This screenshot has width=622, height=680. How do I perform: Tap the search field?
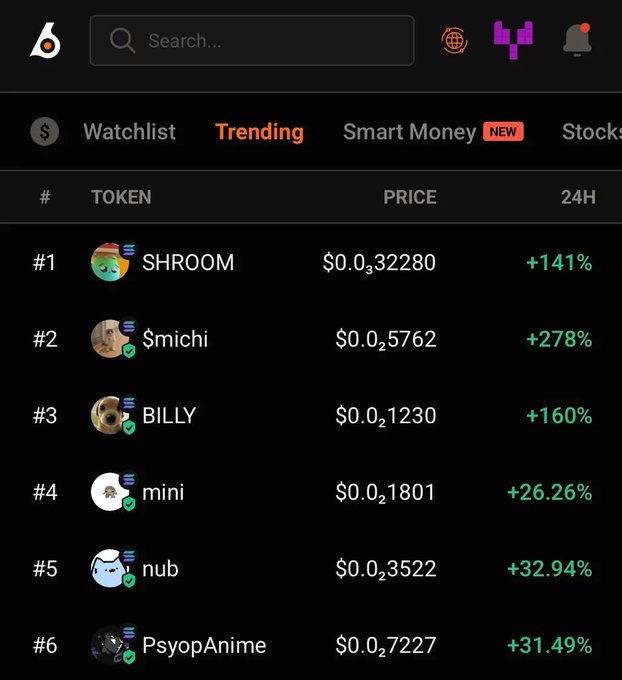click(251, 41)
